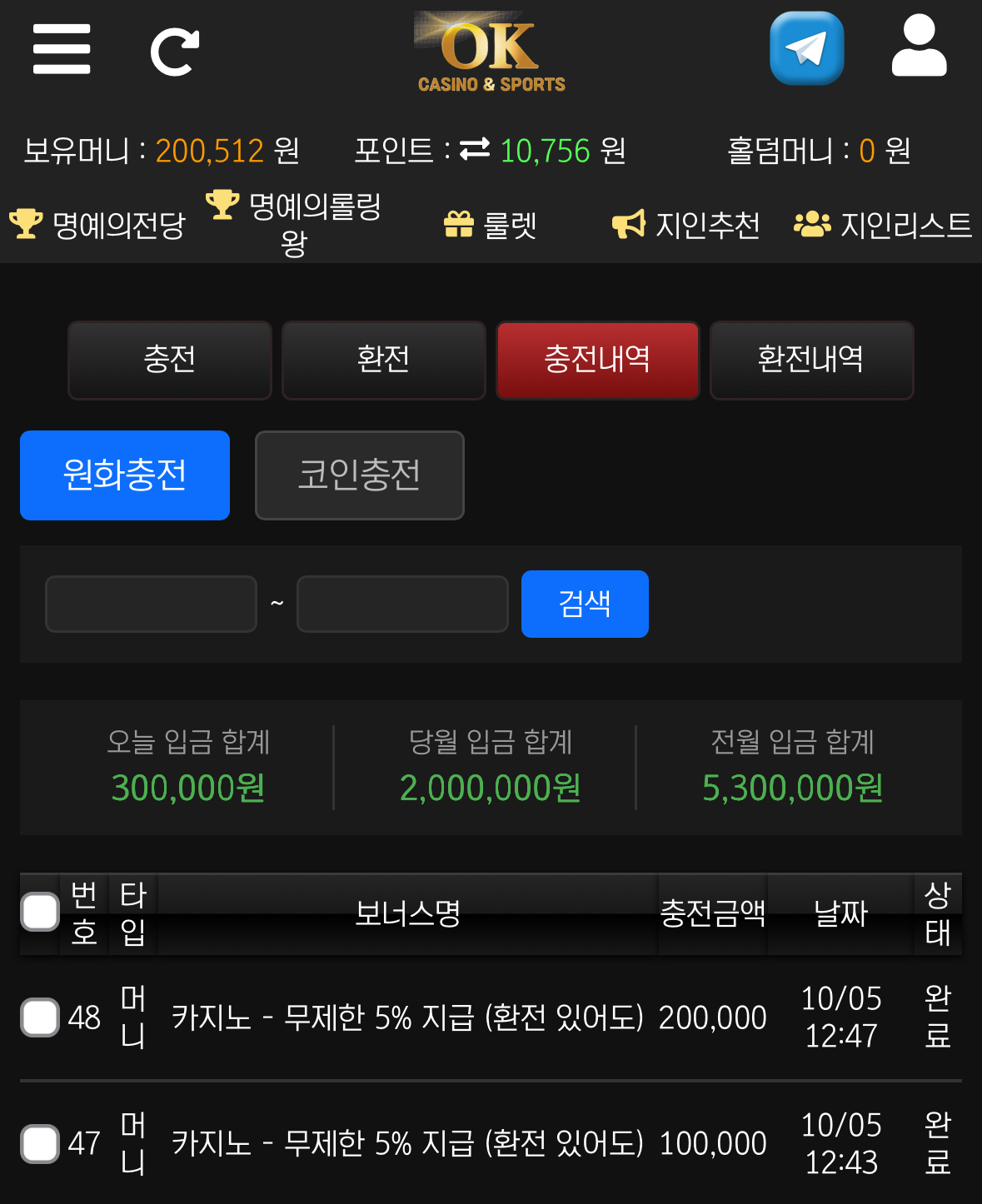Open the 룰렛 roulette
The height and width of the screenshot is (1204, 982).
click(x=491, y=224)
